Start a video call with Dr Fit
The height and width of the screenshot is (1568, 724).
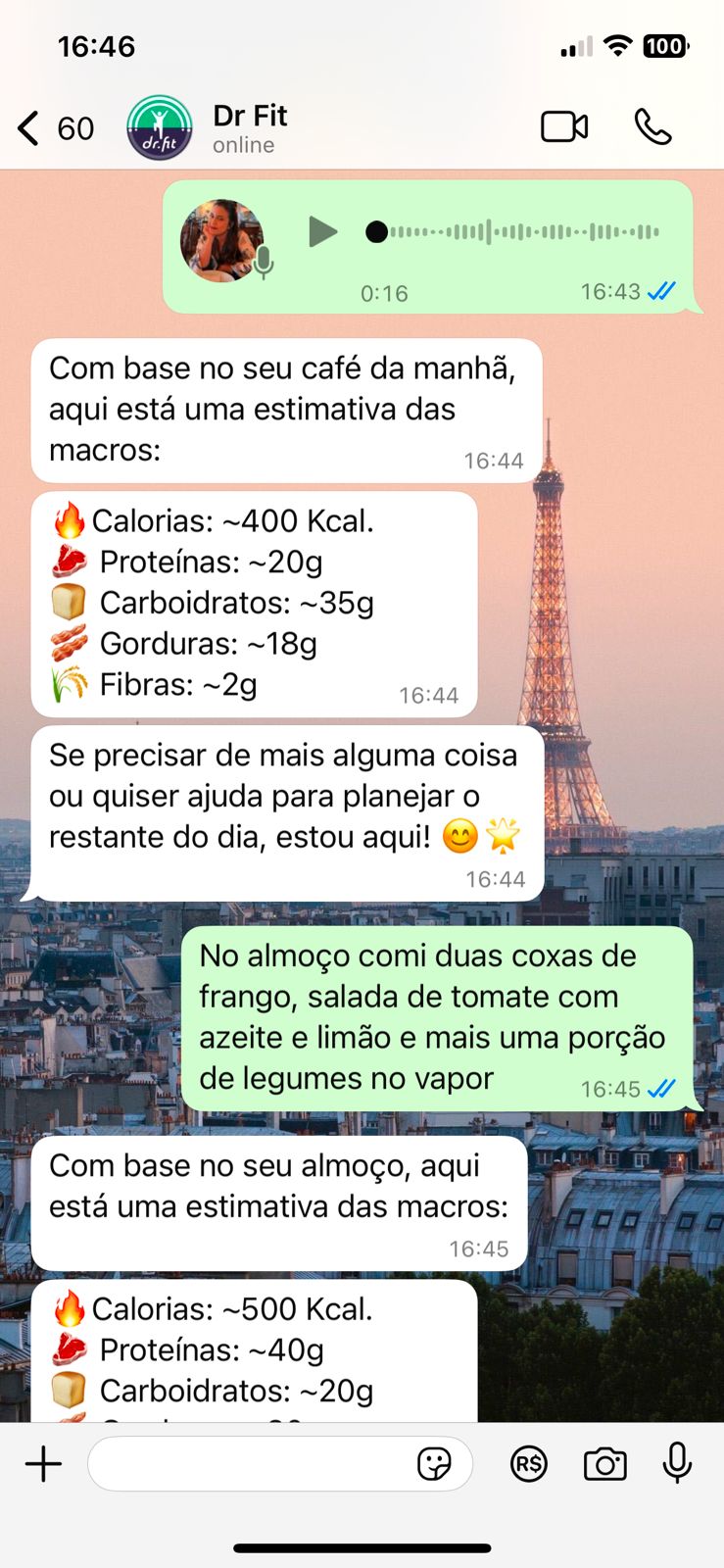click(x=564, y=127)
